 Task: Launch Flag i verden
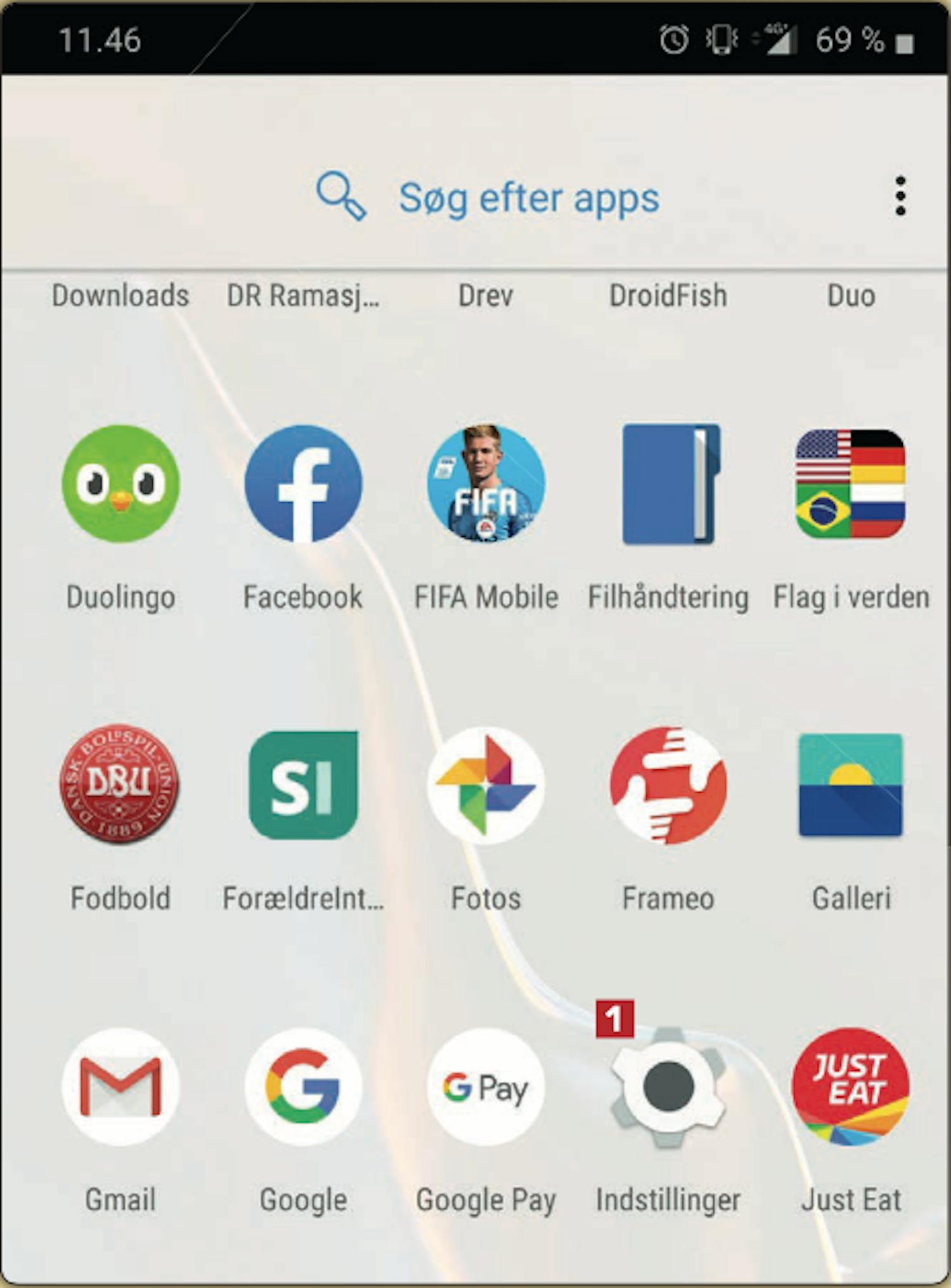[x=851, y=485]
